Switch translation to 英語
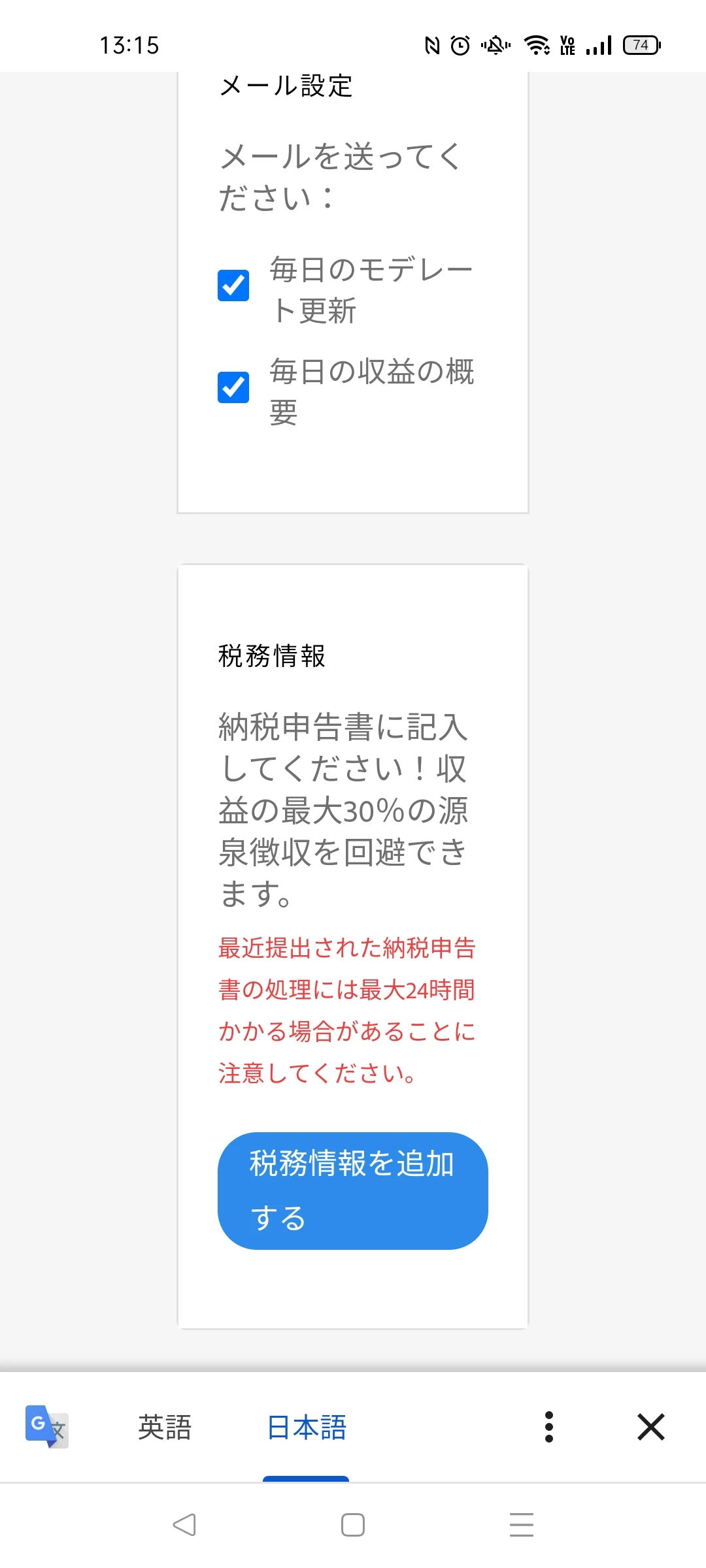Screen dimensions: 706x1568 point(165,1427)
